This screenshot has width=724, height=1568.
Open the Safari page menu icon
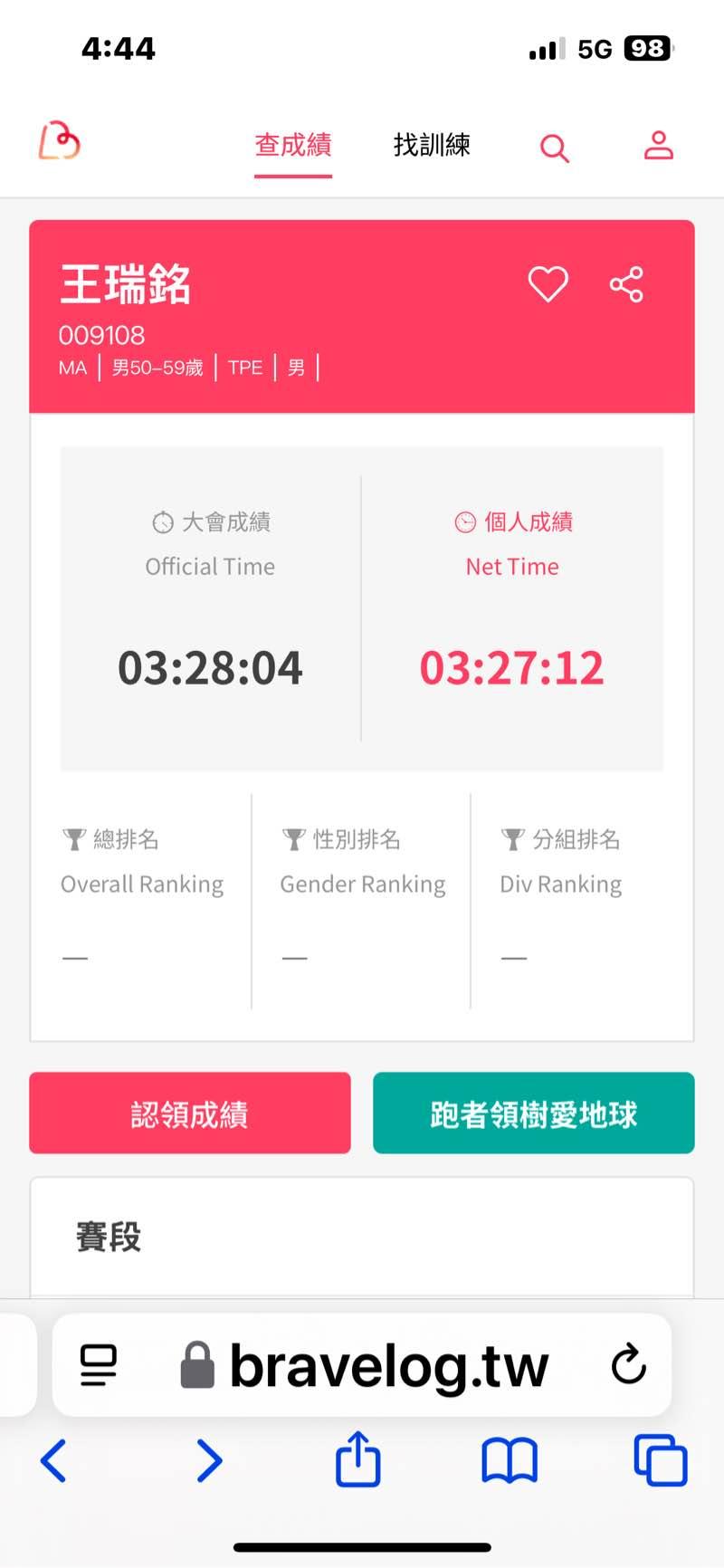99,1365
